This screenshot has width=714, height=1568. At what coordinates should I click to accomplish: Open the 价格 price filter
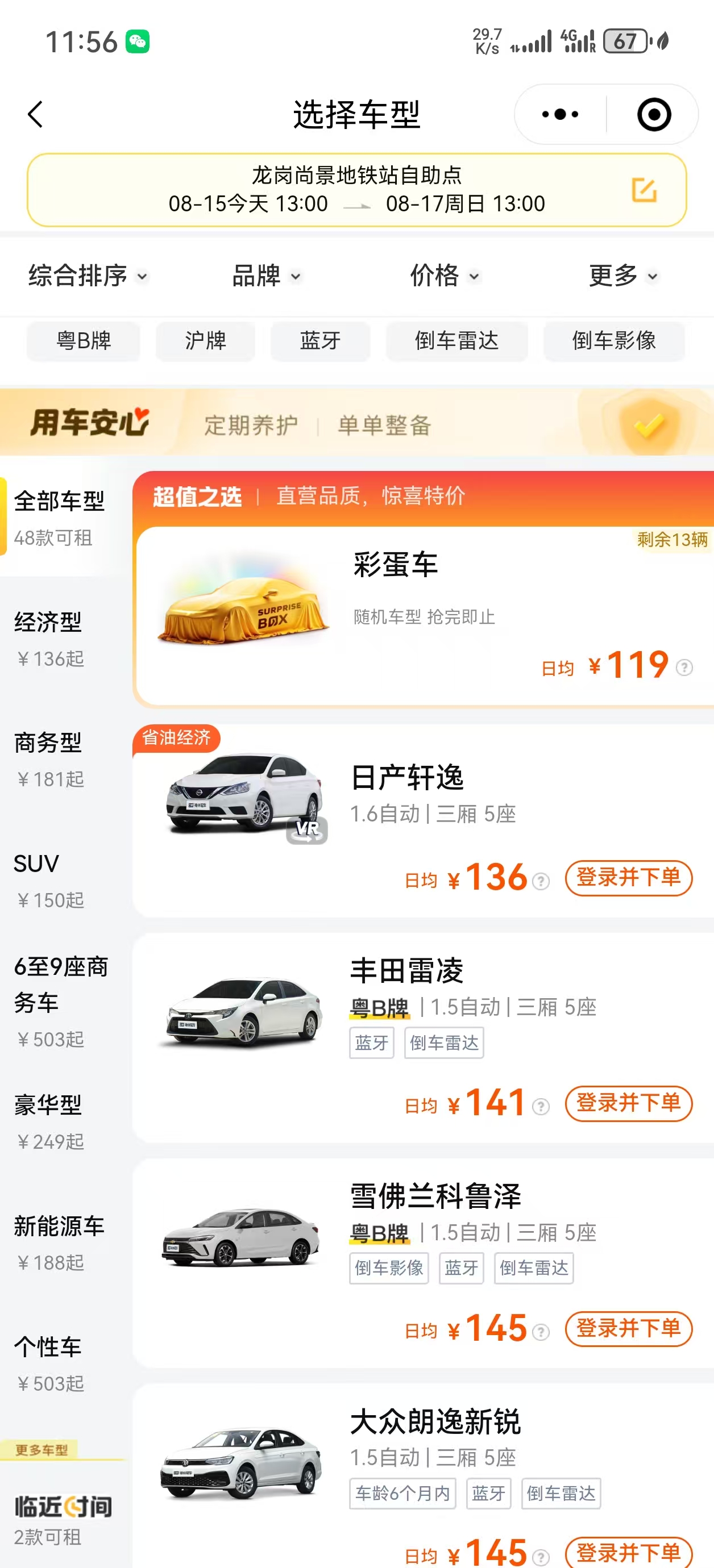444,276
